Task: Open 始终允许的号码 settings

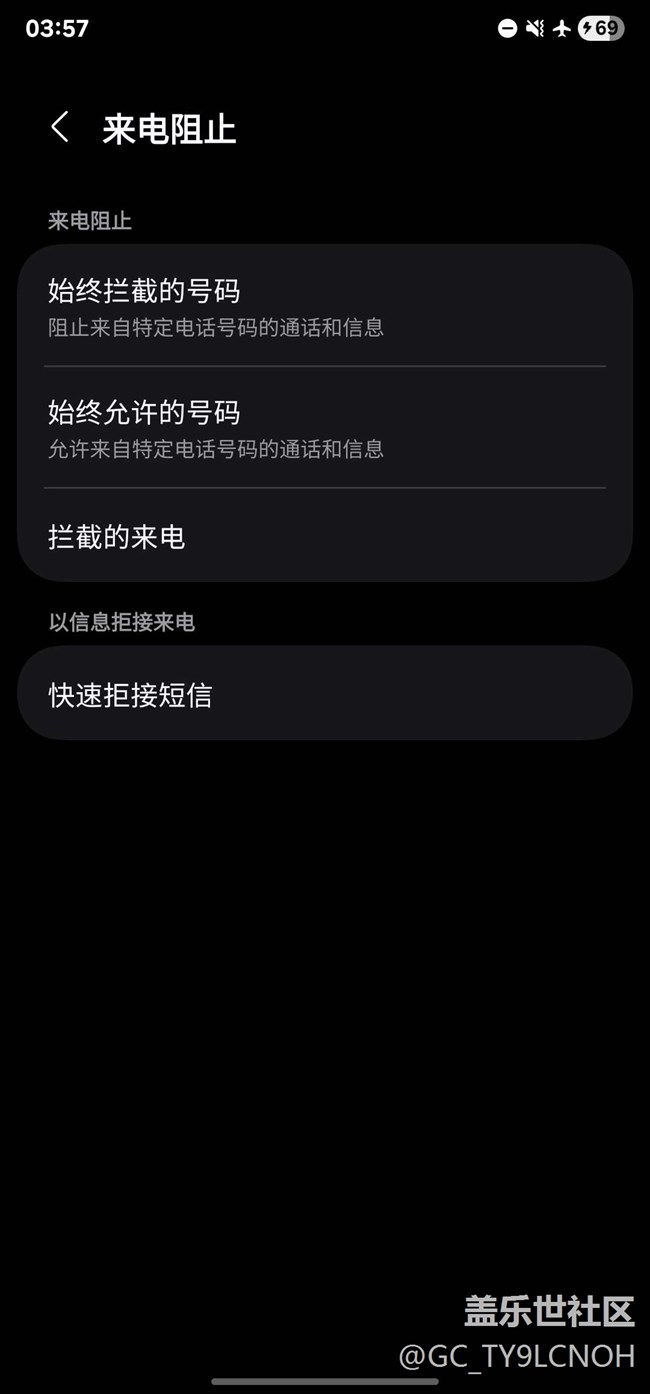Action: 324,428
